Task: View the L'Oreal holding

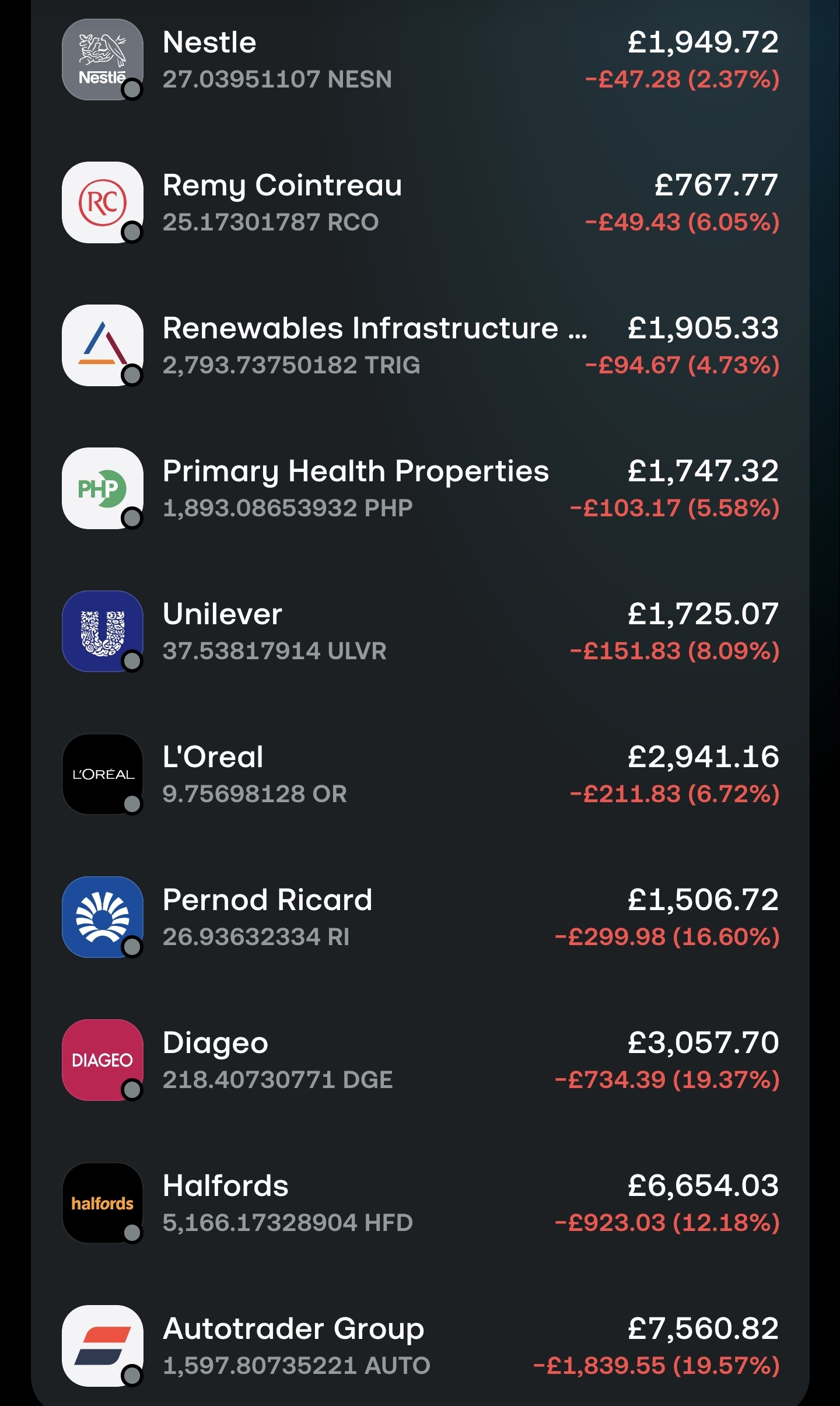Action: coord(420,774)
